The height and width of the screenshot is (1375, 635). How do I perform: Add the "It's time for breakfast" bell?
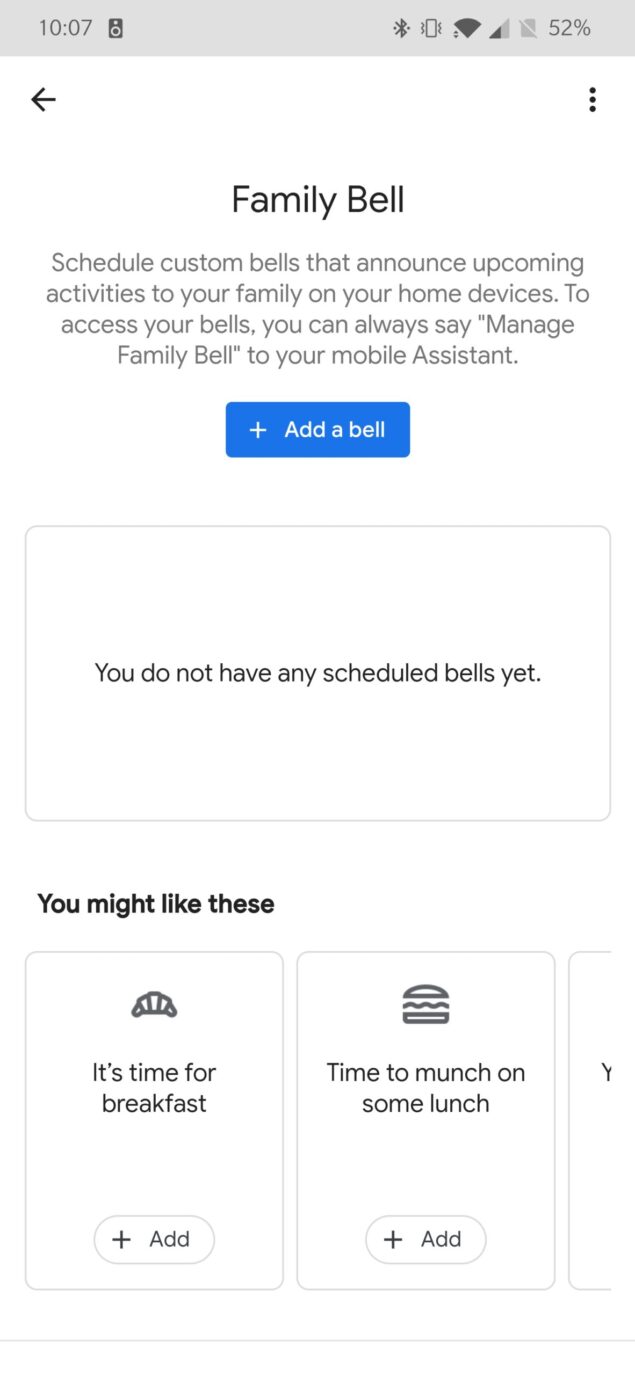click(154, 1239)
